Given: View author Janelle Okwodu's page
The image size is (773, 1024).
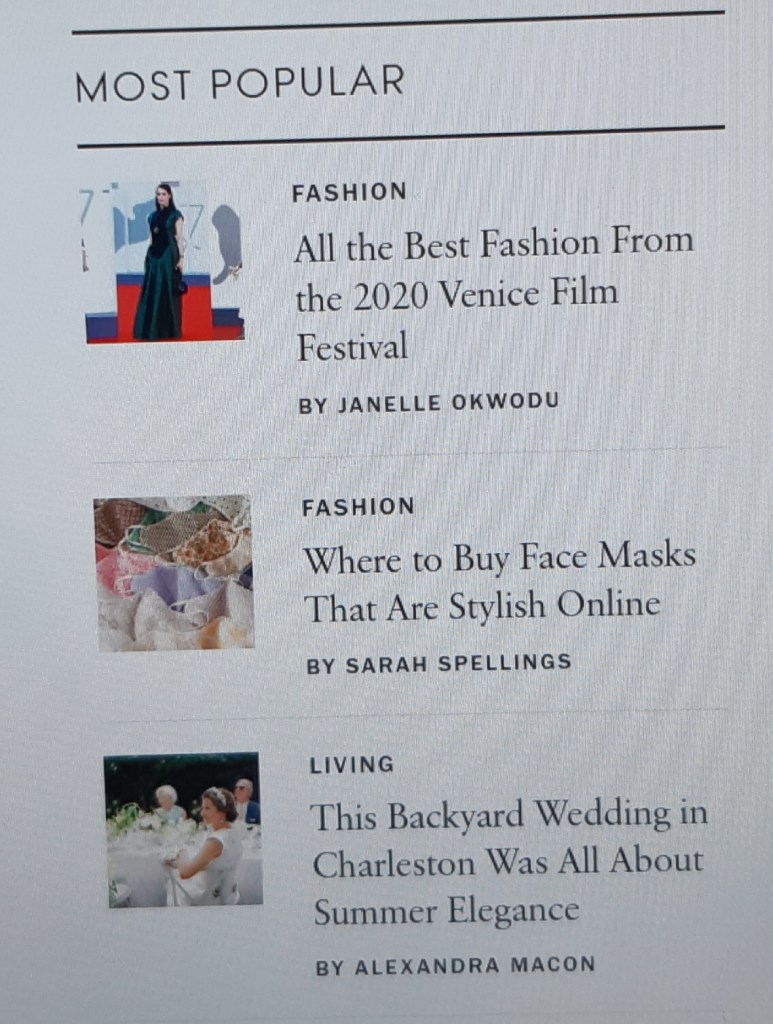Looking at the screenshot, I should (x=428, y=403).
